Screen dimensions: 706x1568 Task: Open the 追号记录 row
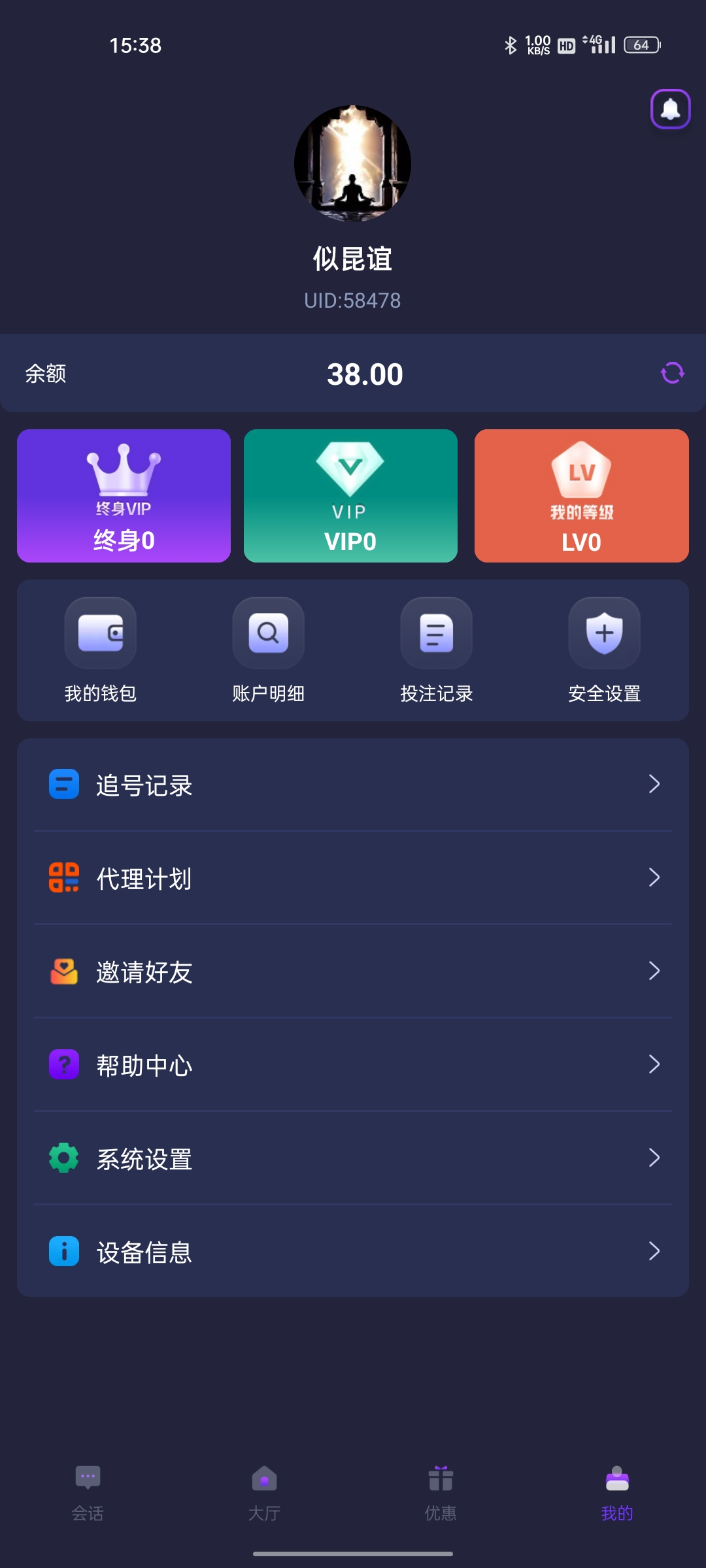coord(353,785)
